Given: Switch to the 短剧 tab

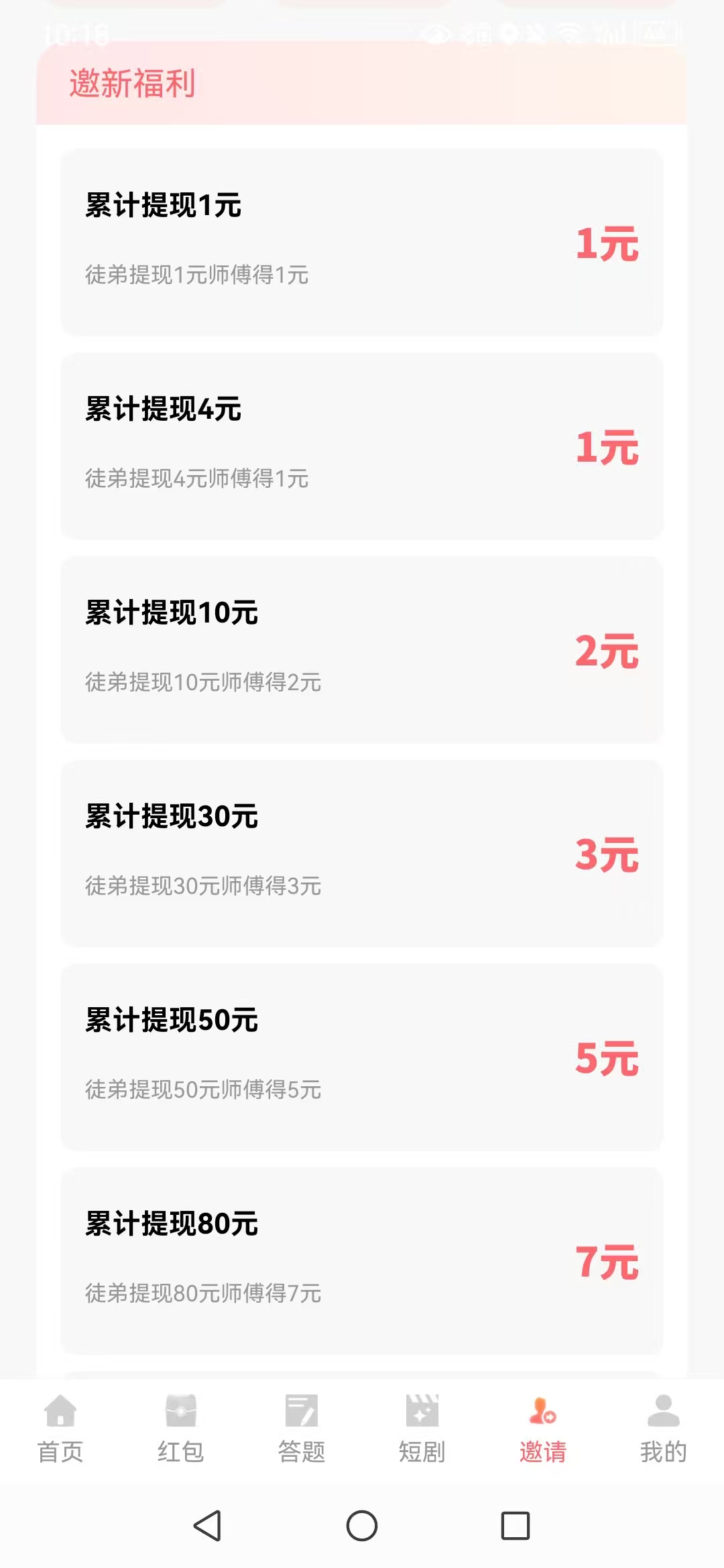Looking at the screenshot, I should click(x=422, y=1429).
